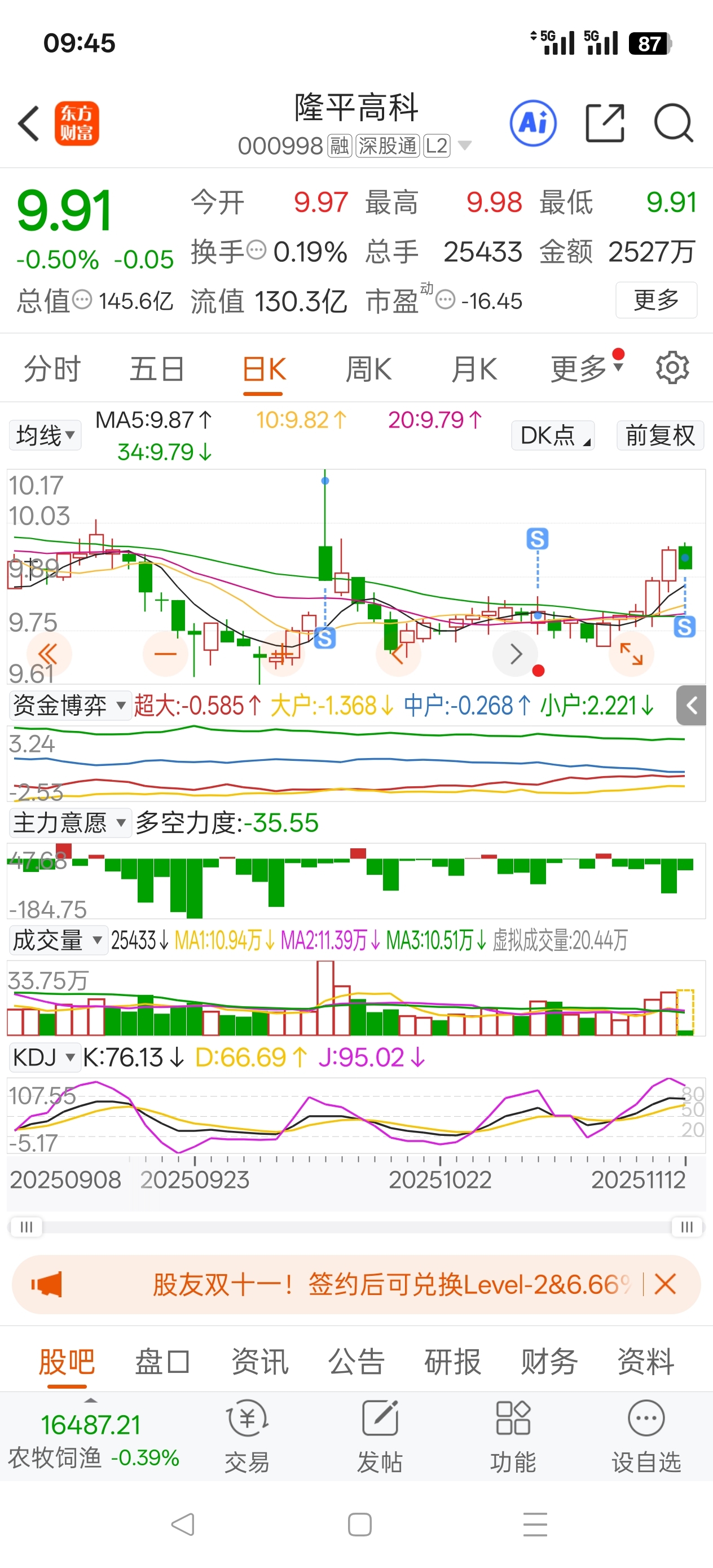The width and height of the screenshot is (713, 1568).
Task: Switch to 盘口 section tab
Action: 162,1362
